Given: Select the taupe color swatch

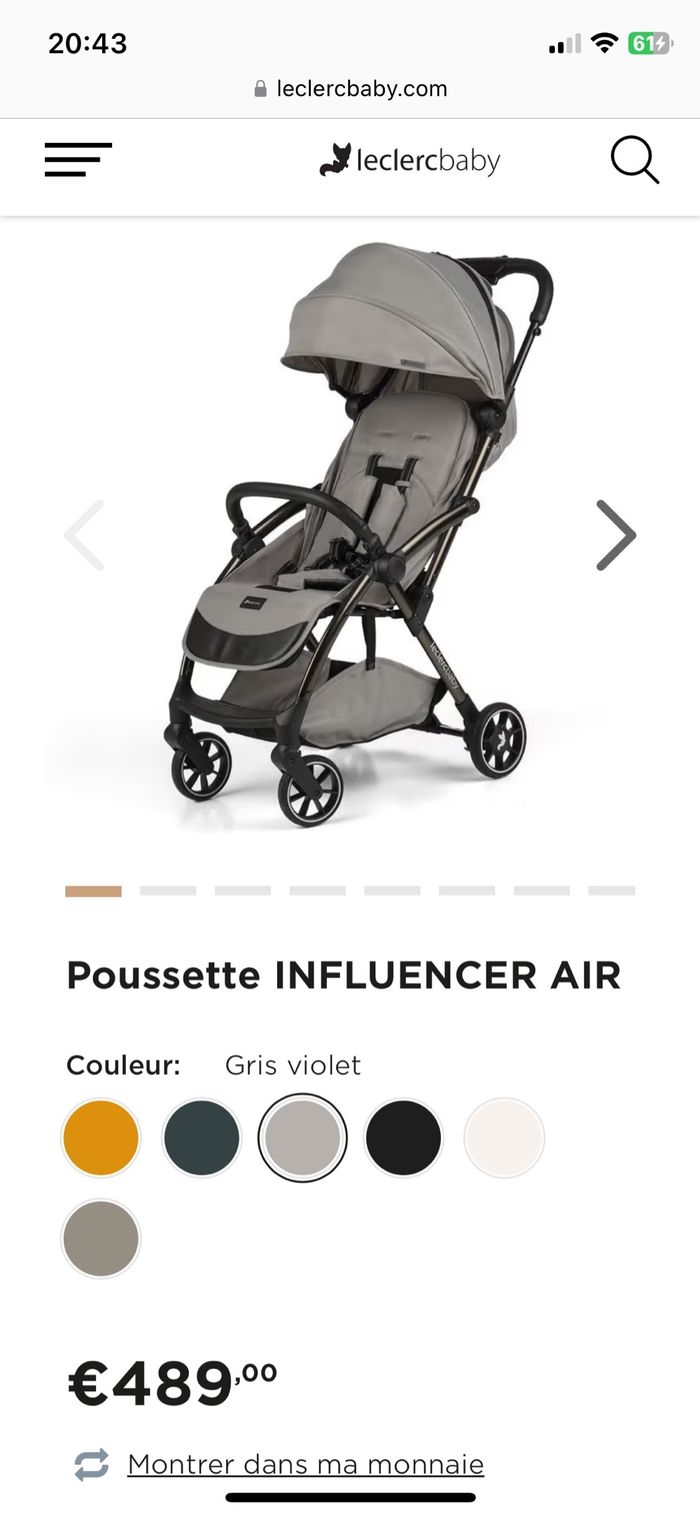Looking at the screenshot, I should click(x=101, y=1239).
